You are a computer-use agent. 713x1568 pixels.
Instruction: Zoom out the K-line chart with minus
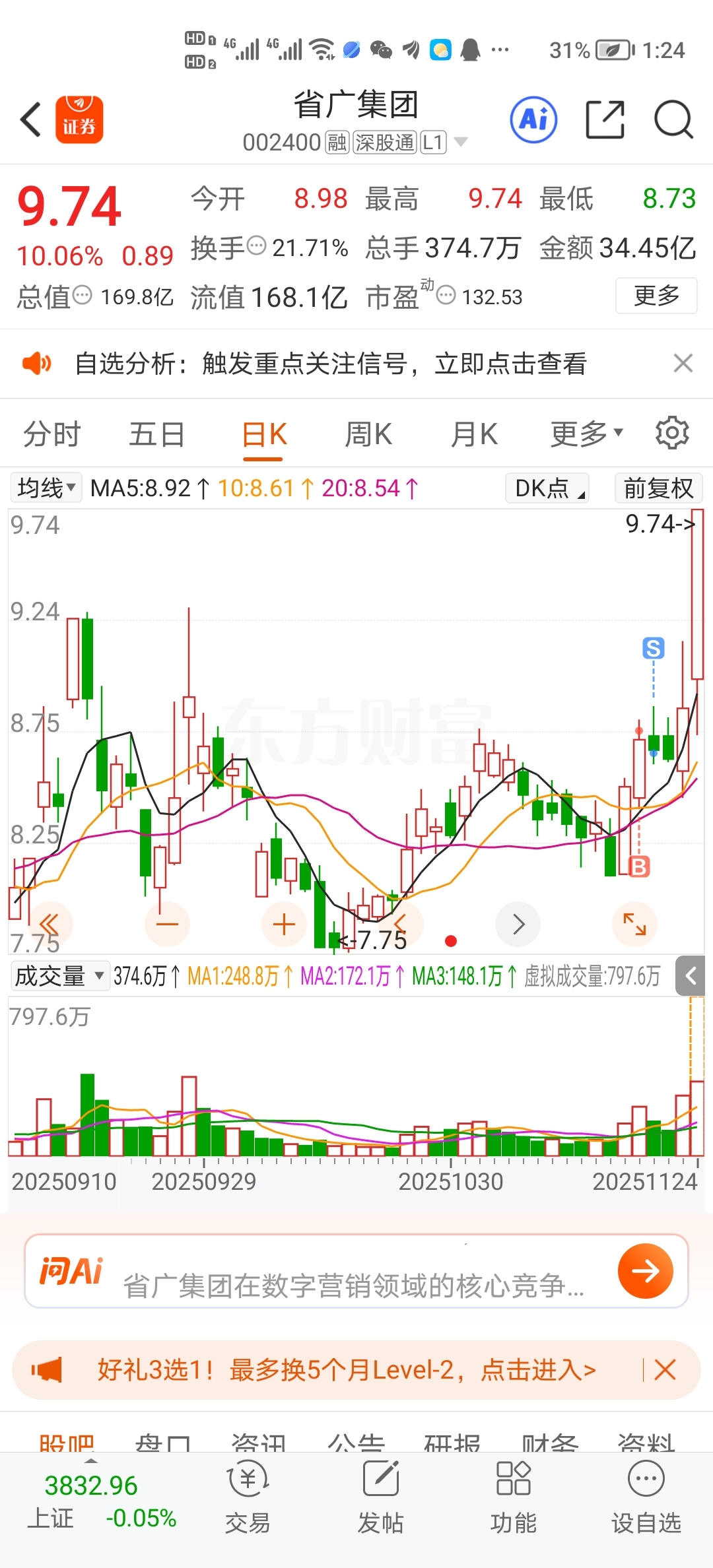point(167,924)
